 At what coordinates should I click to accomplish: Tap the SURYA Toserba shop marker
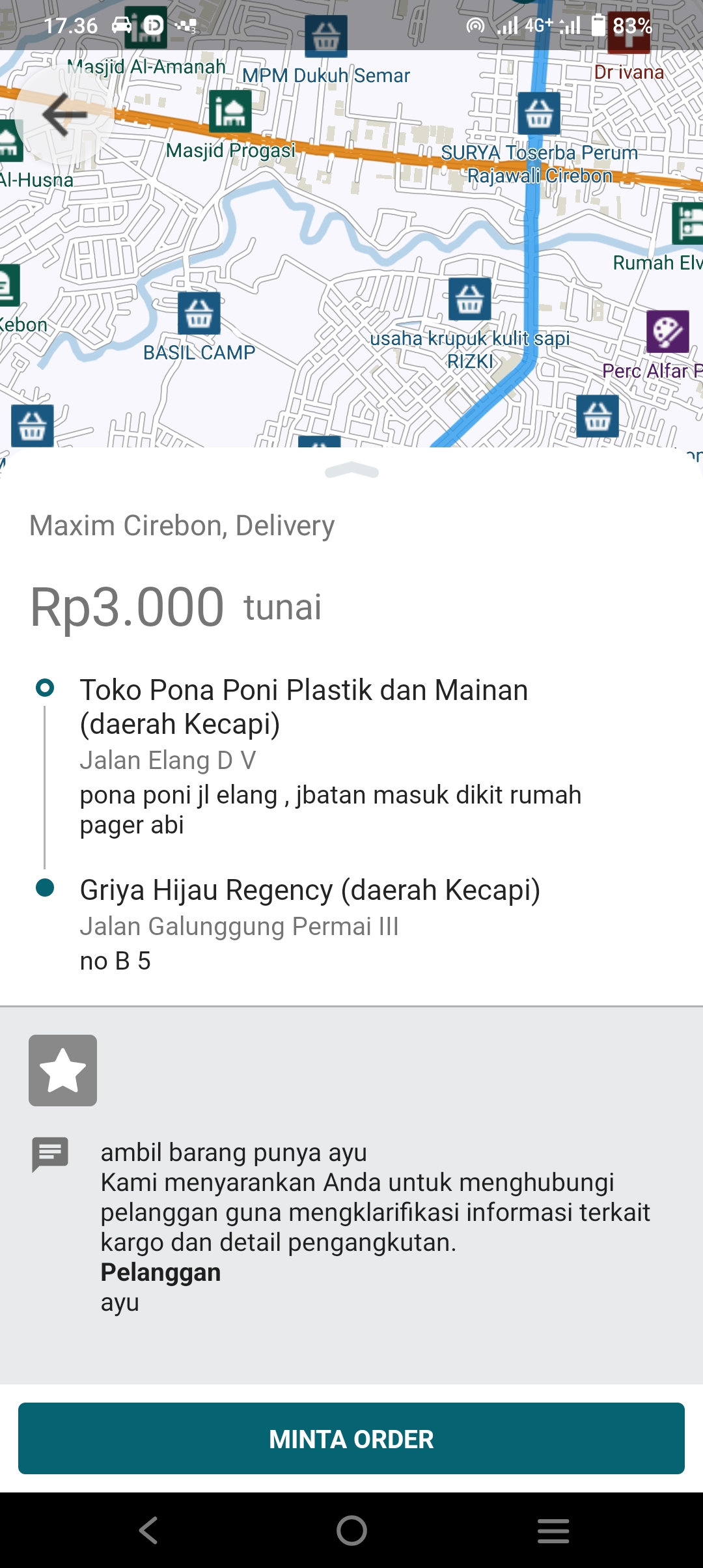coord(539,113)
